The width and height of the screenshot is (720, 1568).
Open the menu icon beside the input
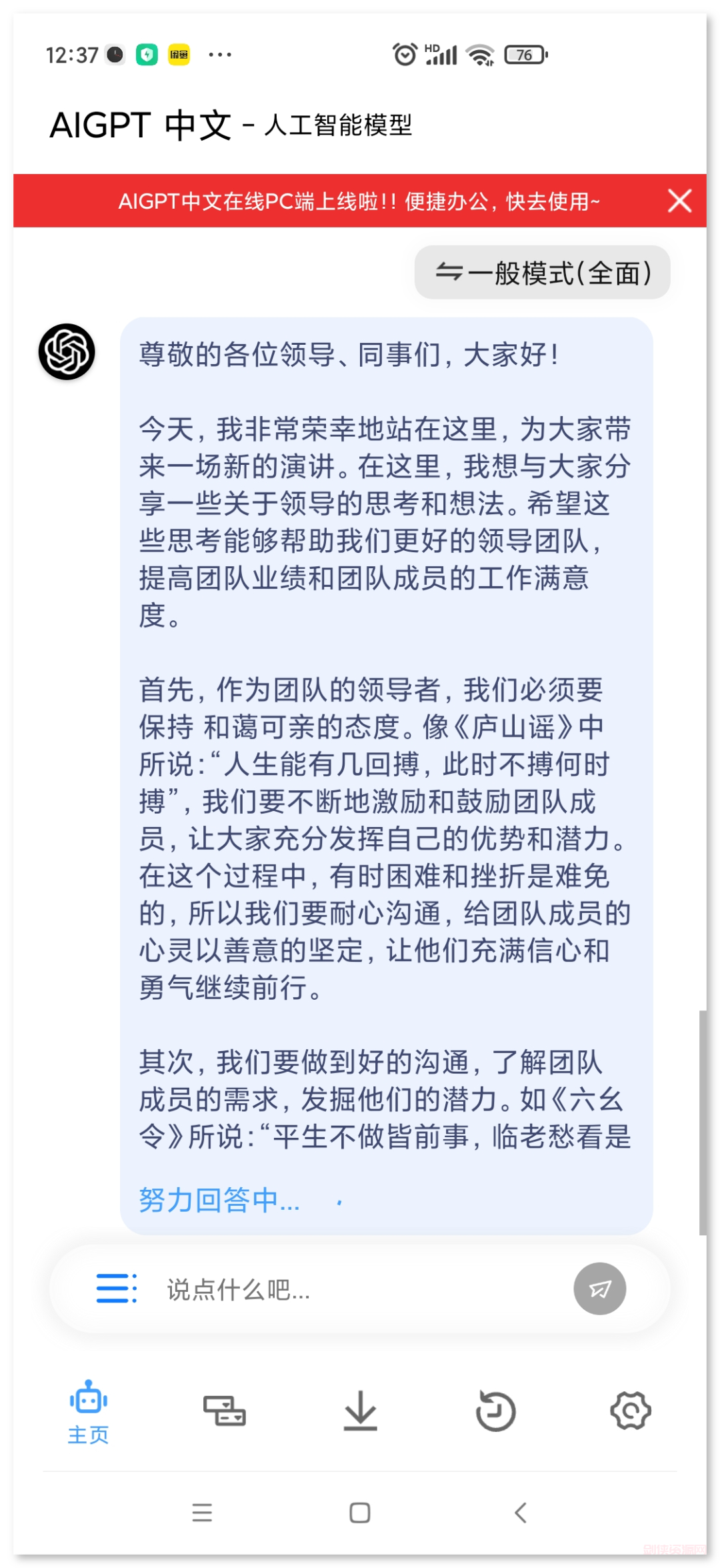click(117, 1288)
